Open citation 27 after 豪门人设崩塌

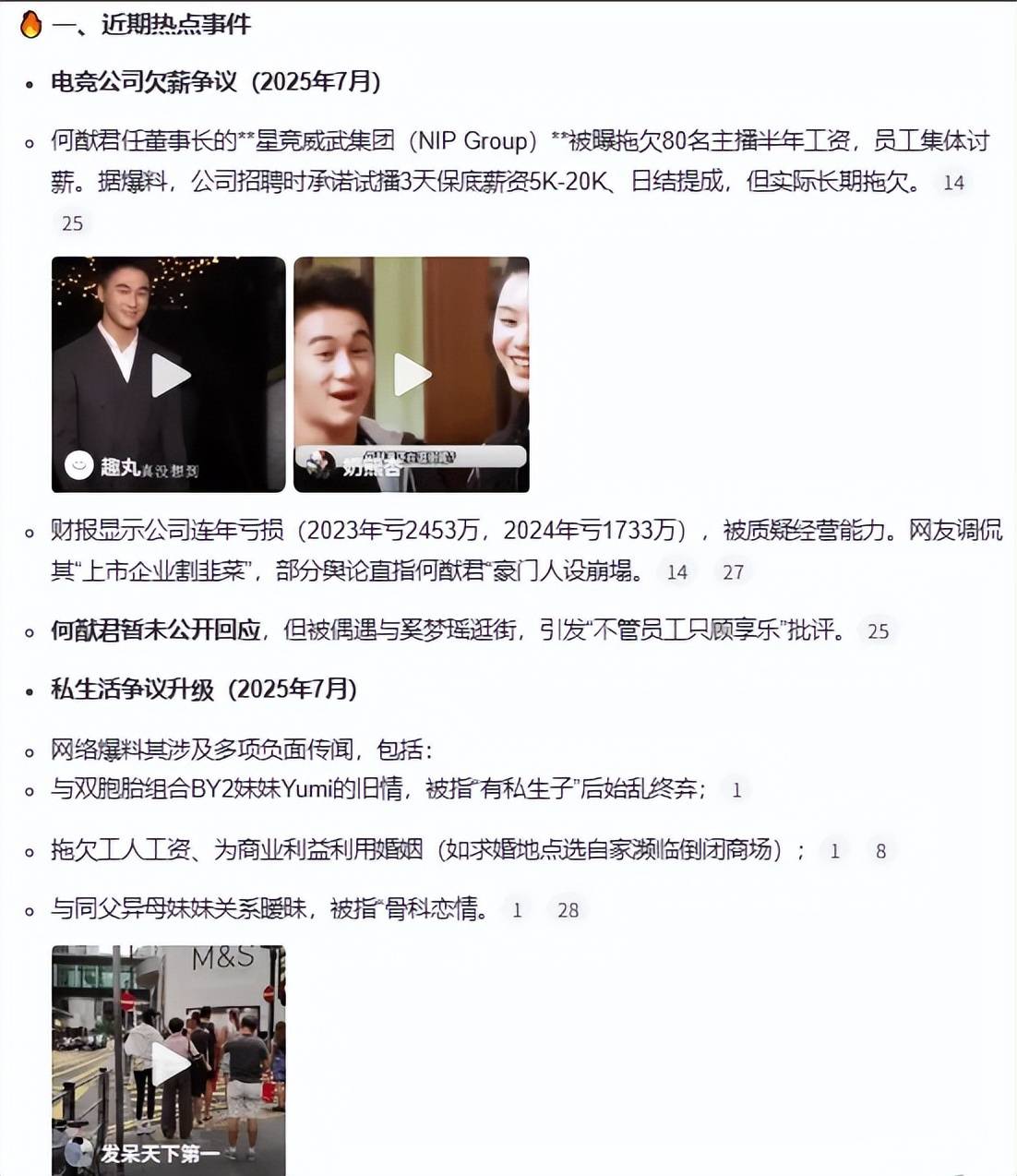tap(733, 572)
